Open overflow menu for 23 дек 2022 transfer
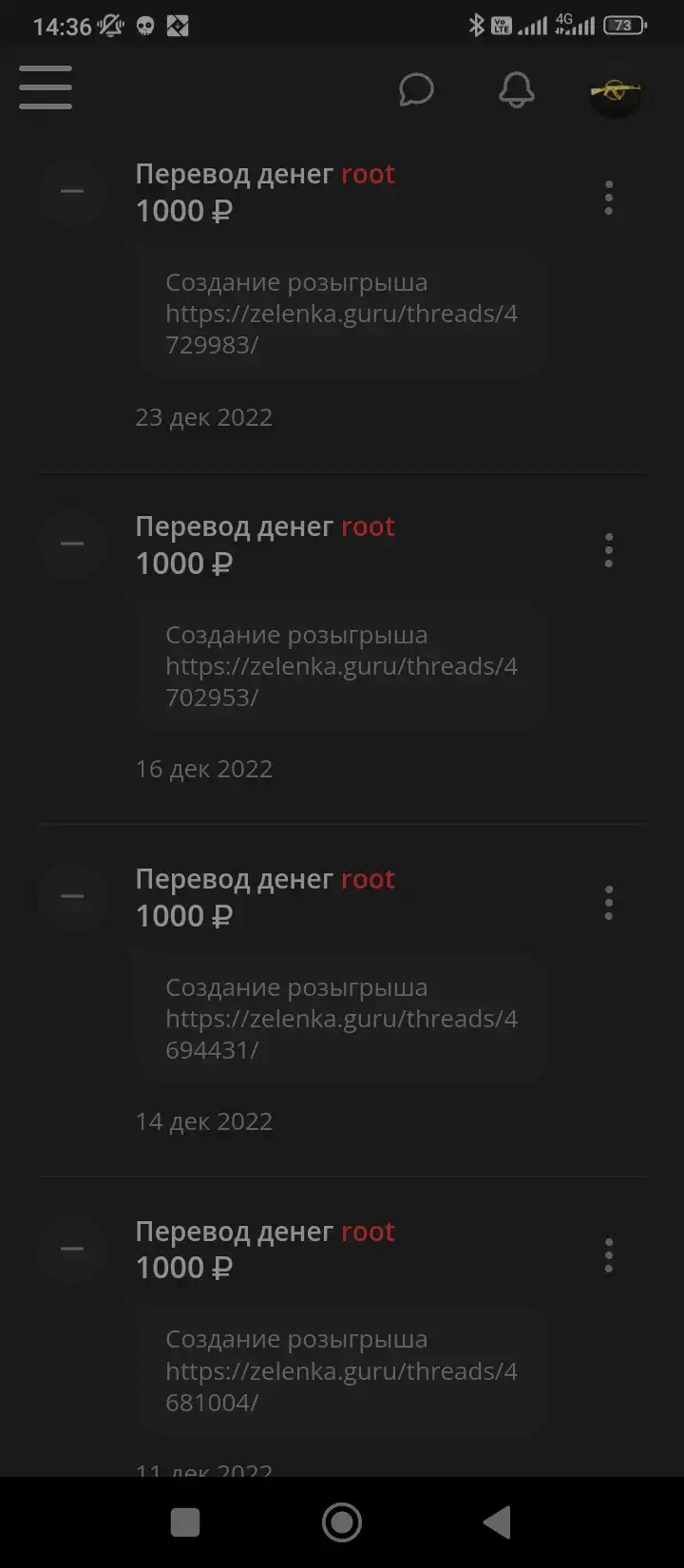Screen dimensions: 684x1568 609,198
